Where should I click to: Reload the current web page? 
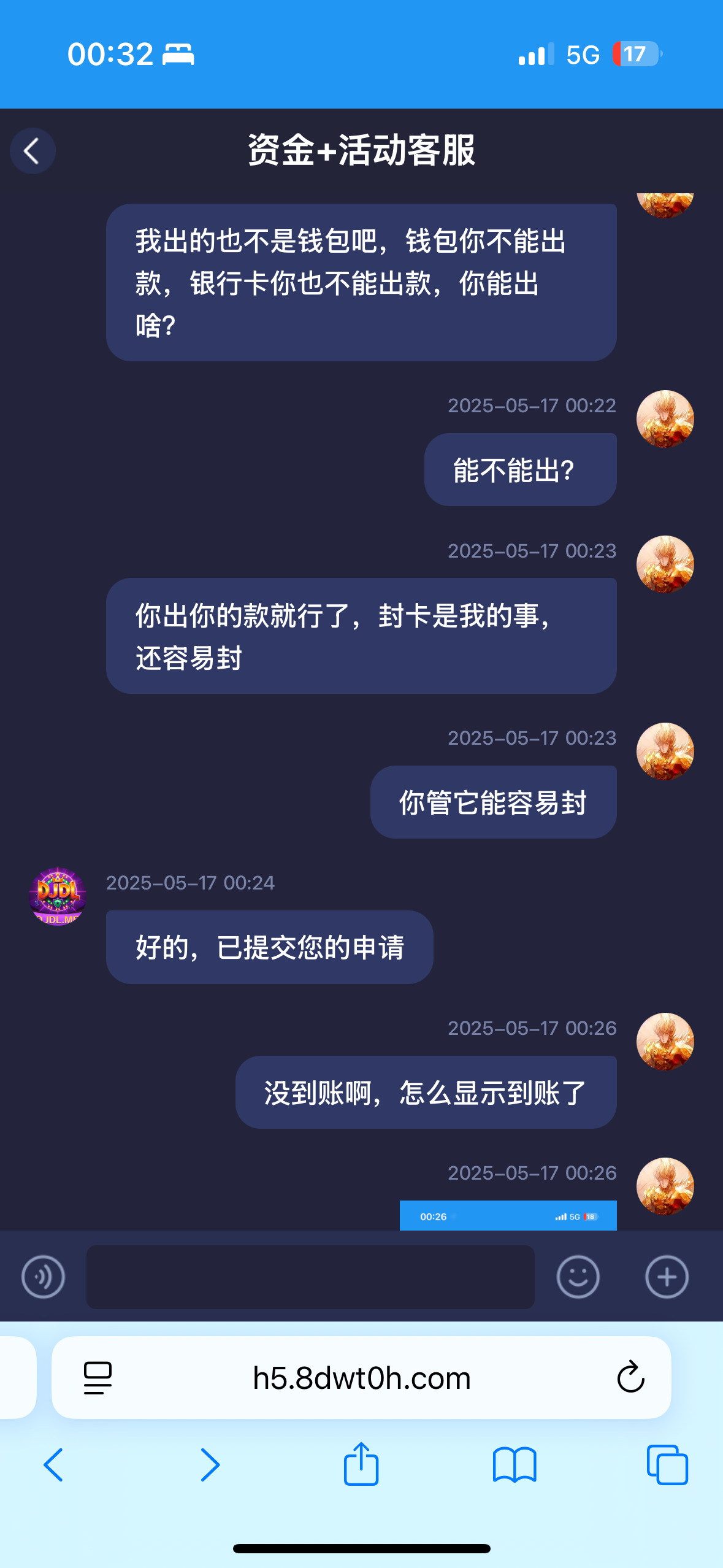pos(630,1377)
